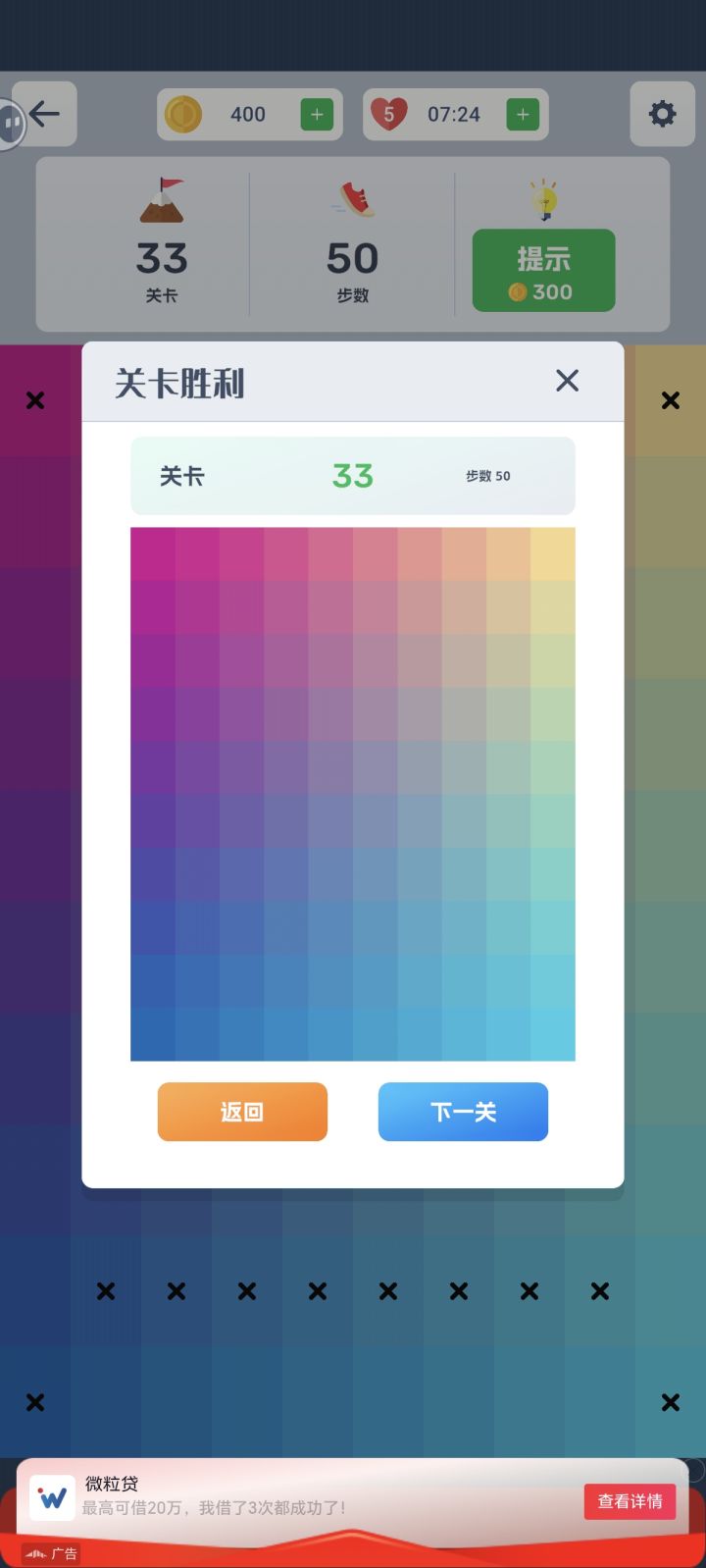
Task: Tap the back arrow to exit the level
Action: [x=43, y=113]
